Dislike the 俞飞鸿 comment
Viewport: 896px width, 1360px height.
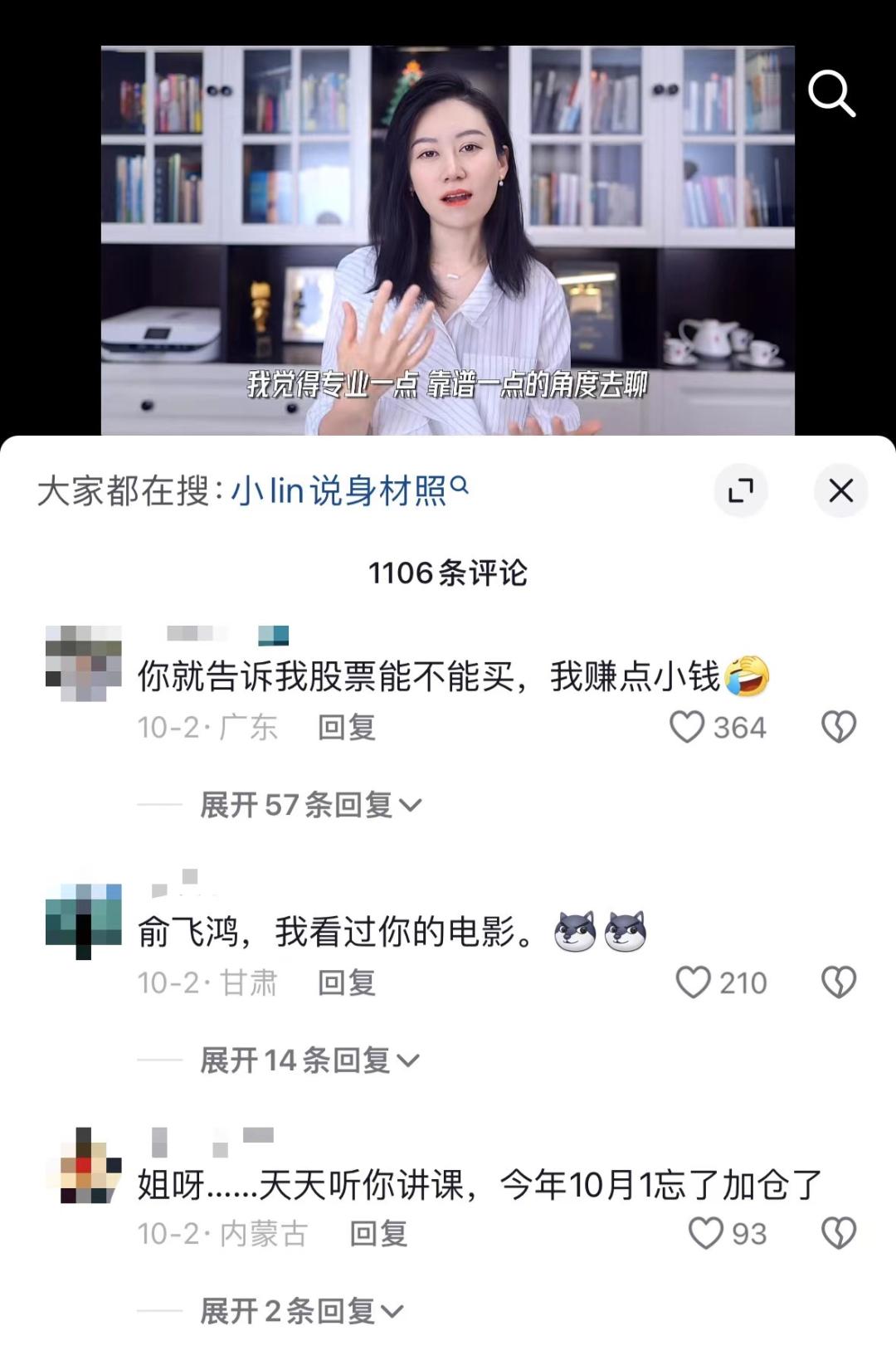pyautogui.click(x=838, y=982)
